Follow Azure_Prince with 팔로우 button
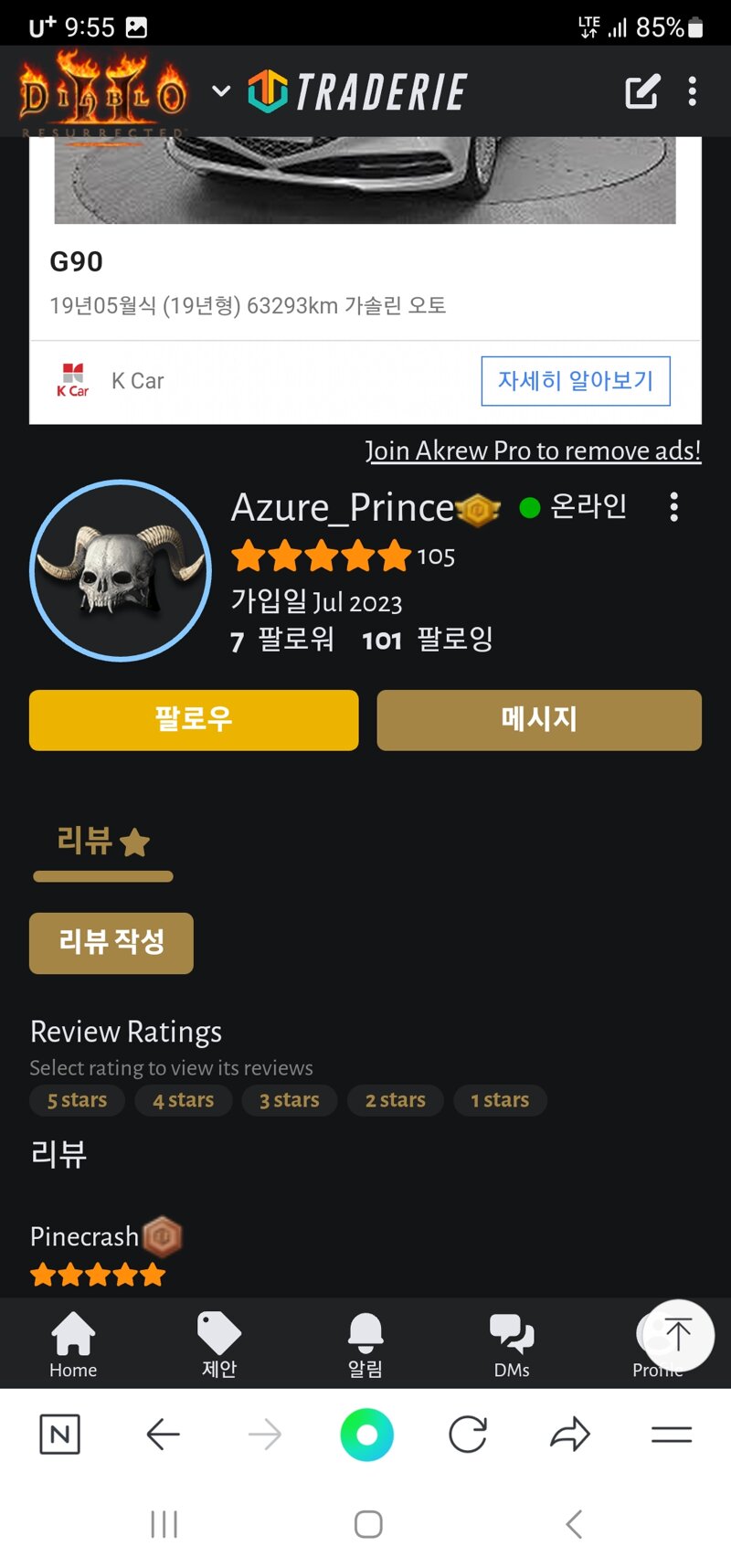 pos(194,720)
